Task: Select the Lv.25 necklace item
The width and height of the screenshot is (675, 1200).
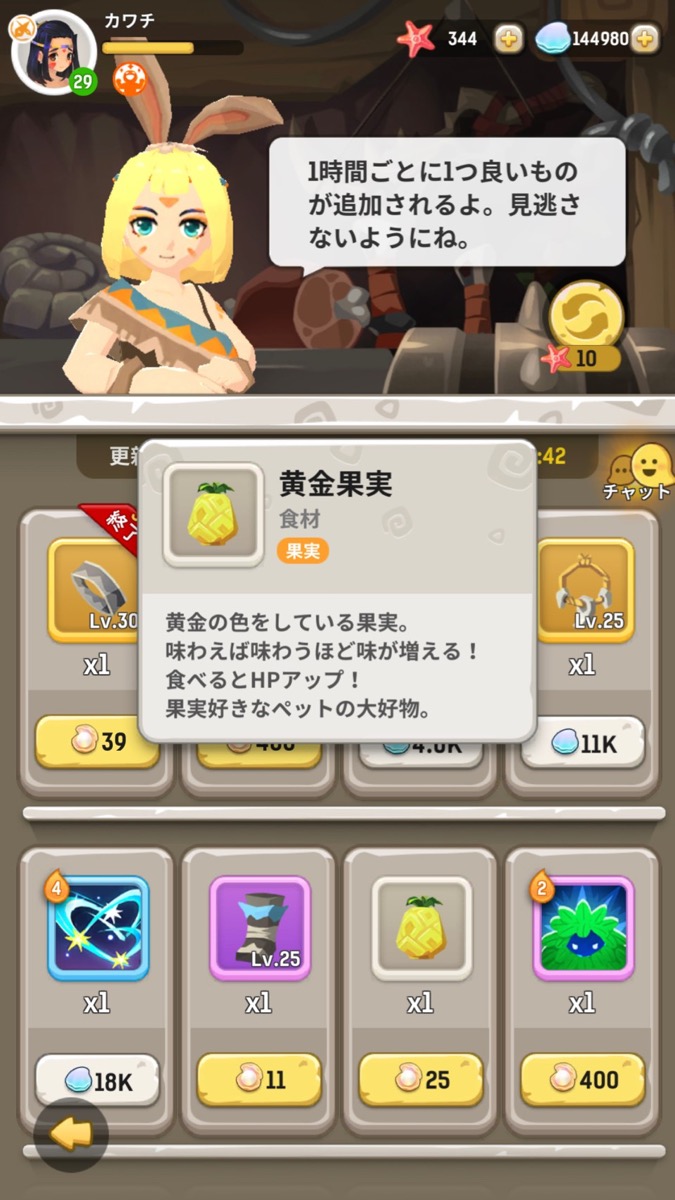Action: point(585,590)
